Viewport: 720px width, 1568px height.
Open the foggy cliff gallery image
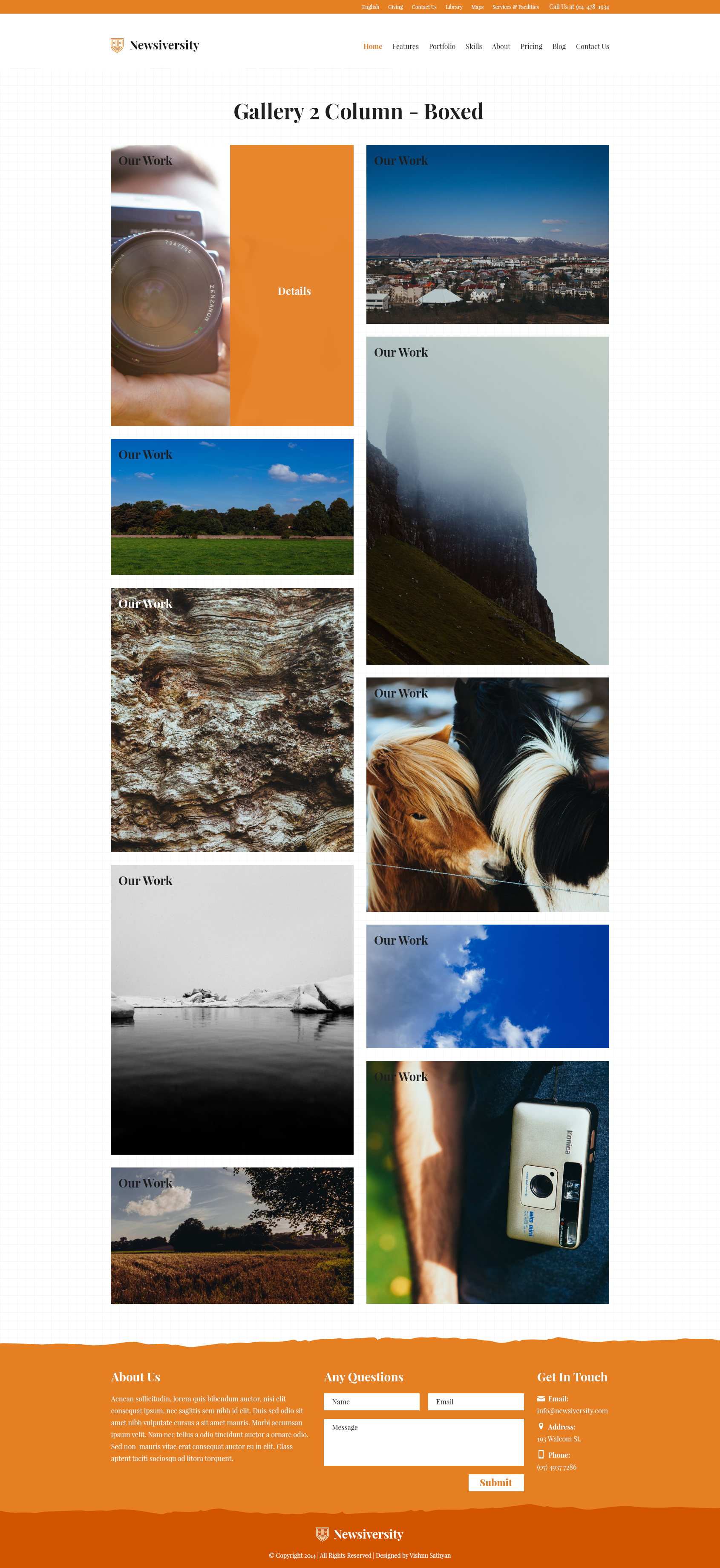(487, 500)
